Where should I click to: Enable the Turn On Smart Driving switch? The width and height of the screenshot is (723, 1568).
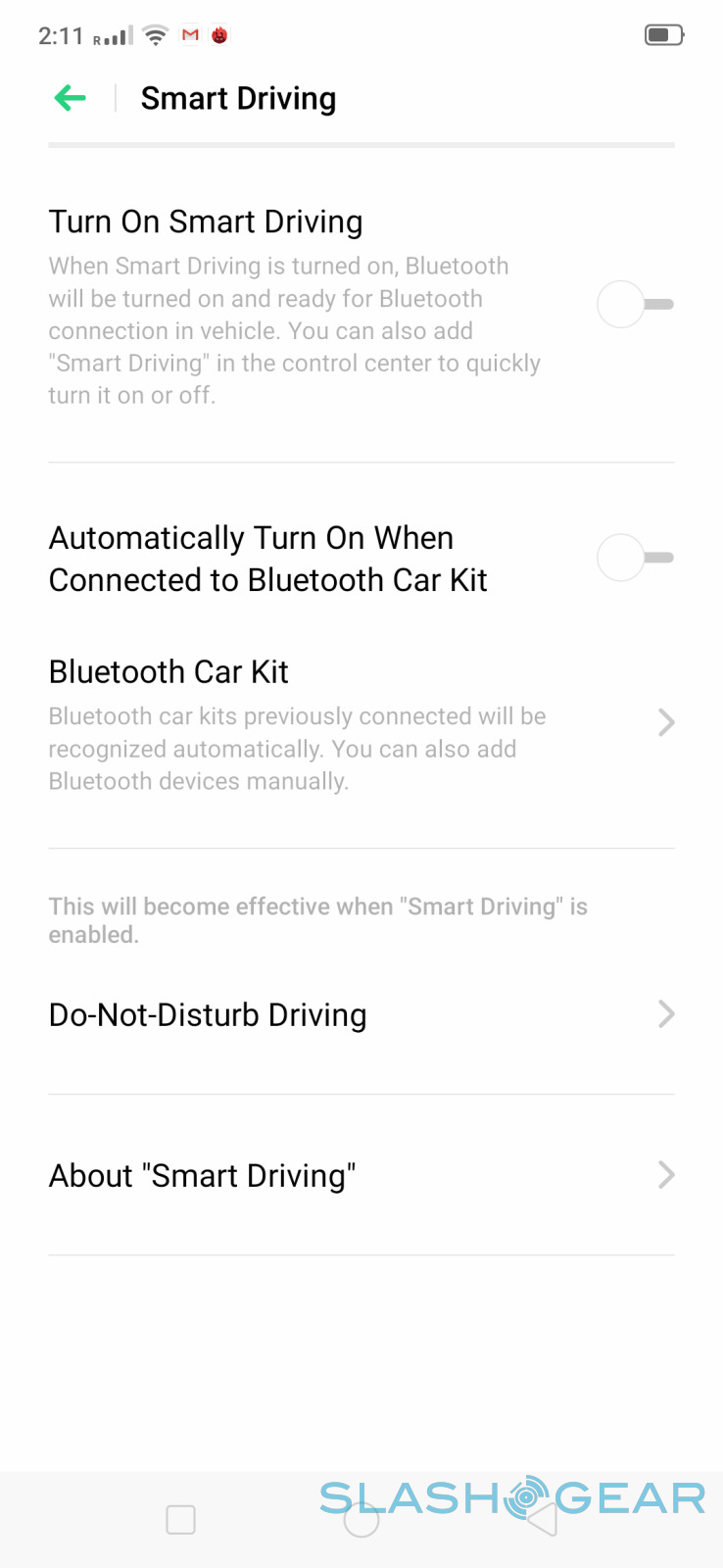[x=634, y=304]
